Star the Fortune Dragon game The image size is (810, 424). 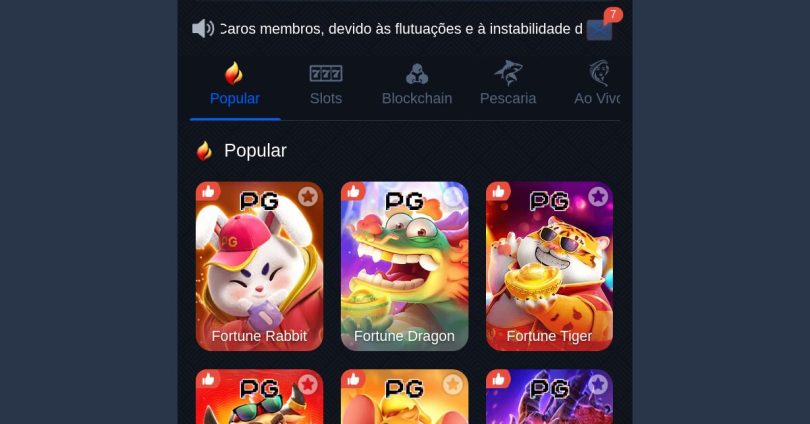pos(453,196)
